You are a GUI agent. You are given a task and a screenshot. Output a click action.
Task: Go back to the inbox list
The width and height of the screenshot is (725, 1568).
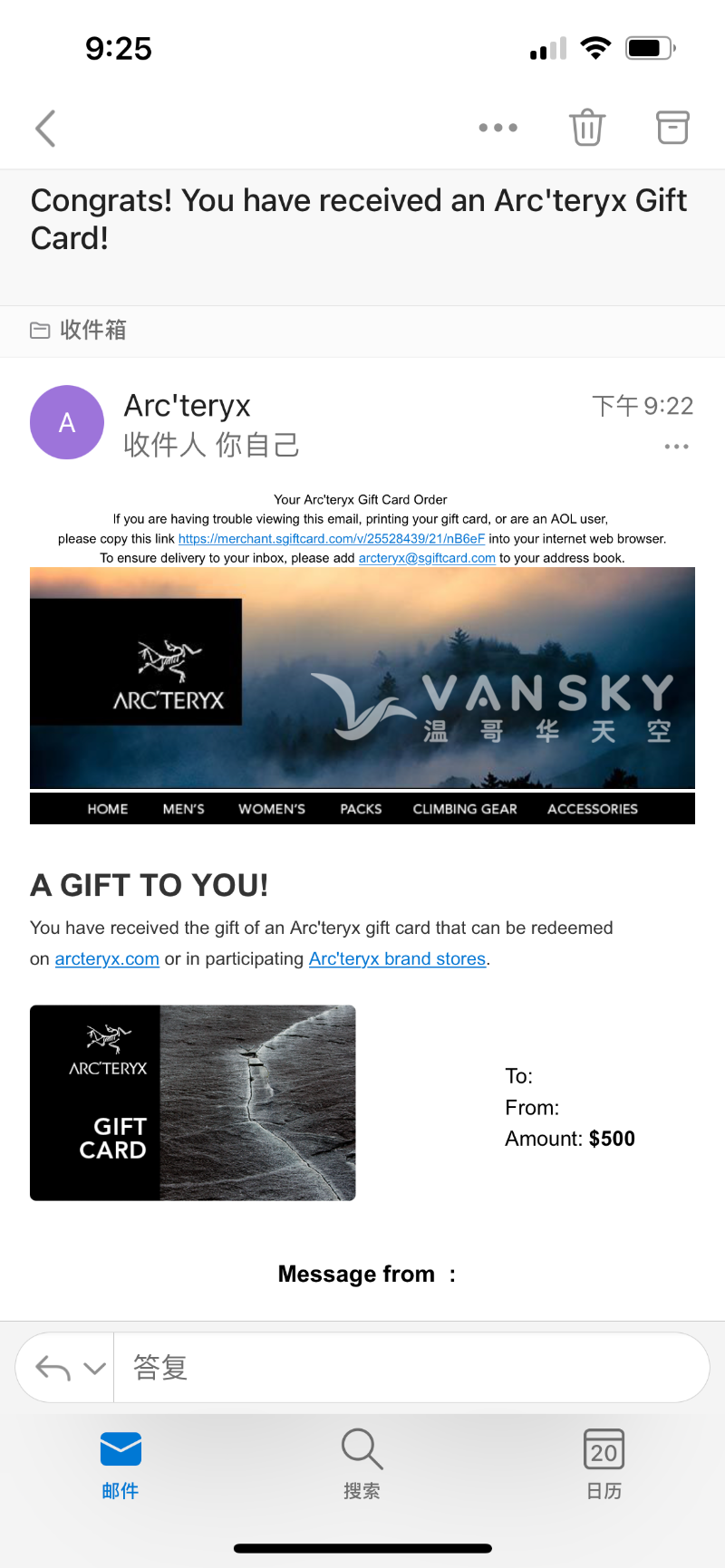[45, 129]
